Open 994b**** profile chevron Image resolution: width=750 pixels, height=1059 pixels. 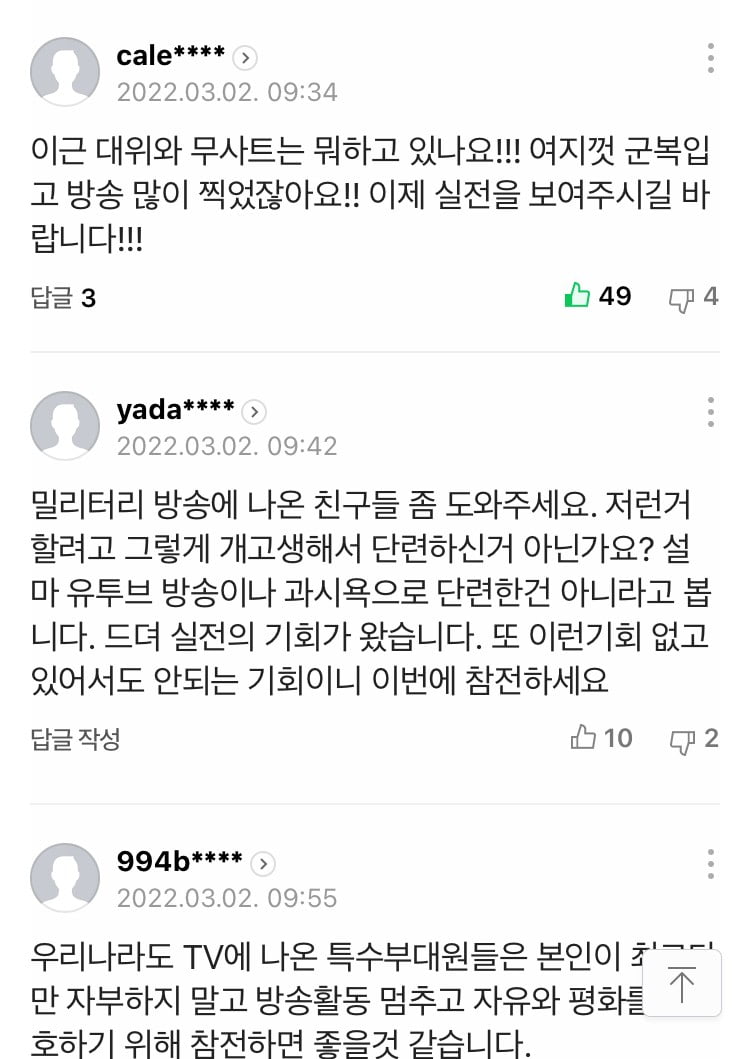coord(262,864)
